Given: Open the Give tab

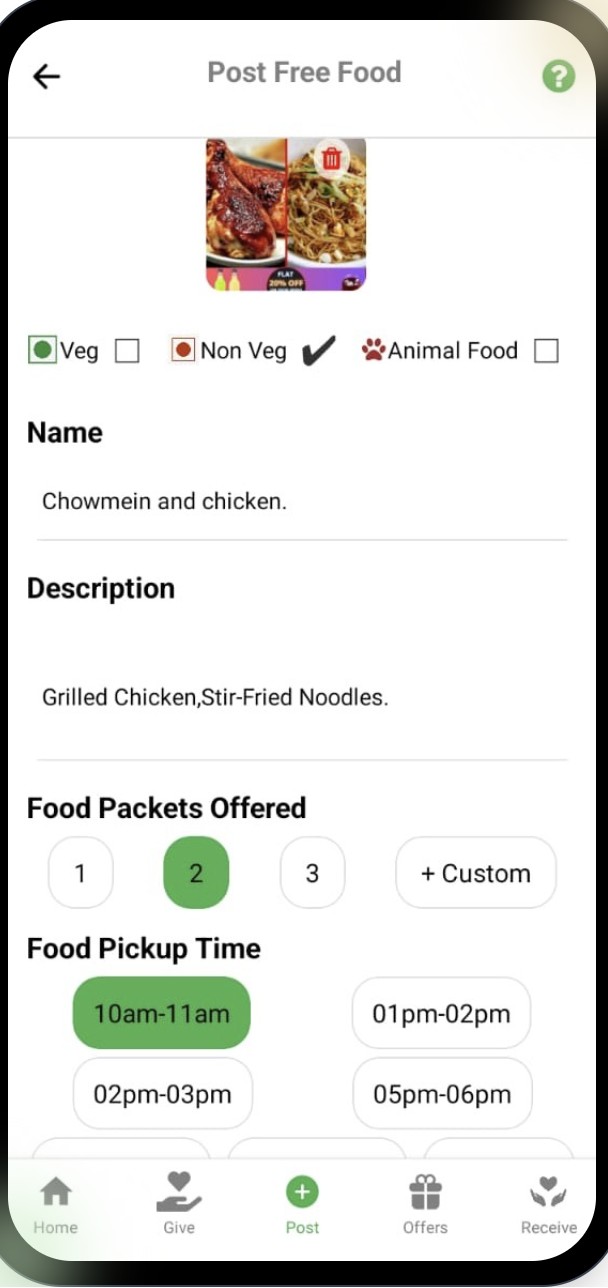Looking at the screenshot, I should [179, 1204].
